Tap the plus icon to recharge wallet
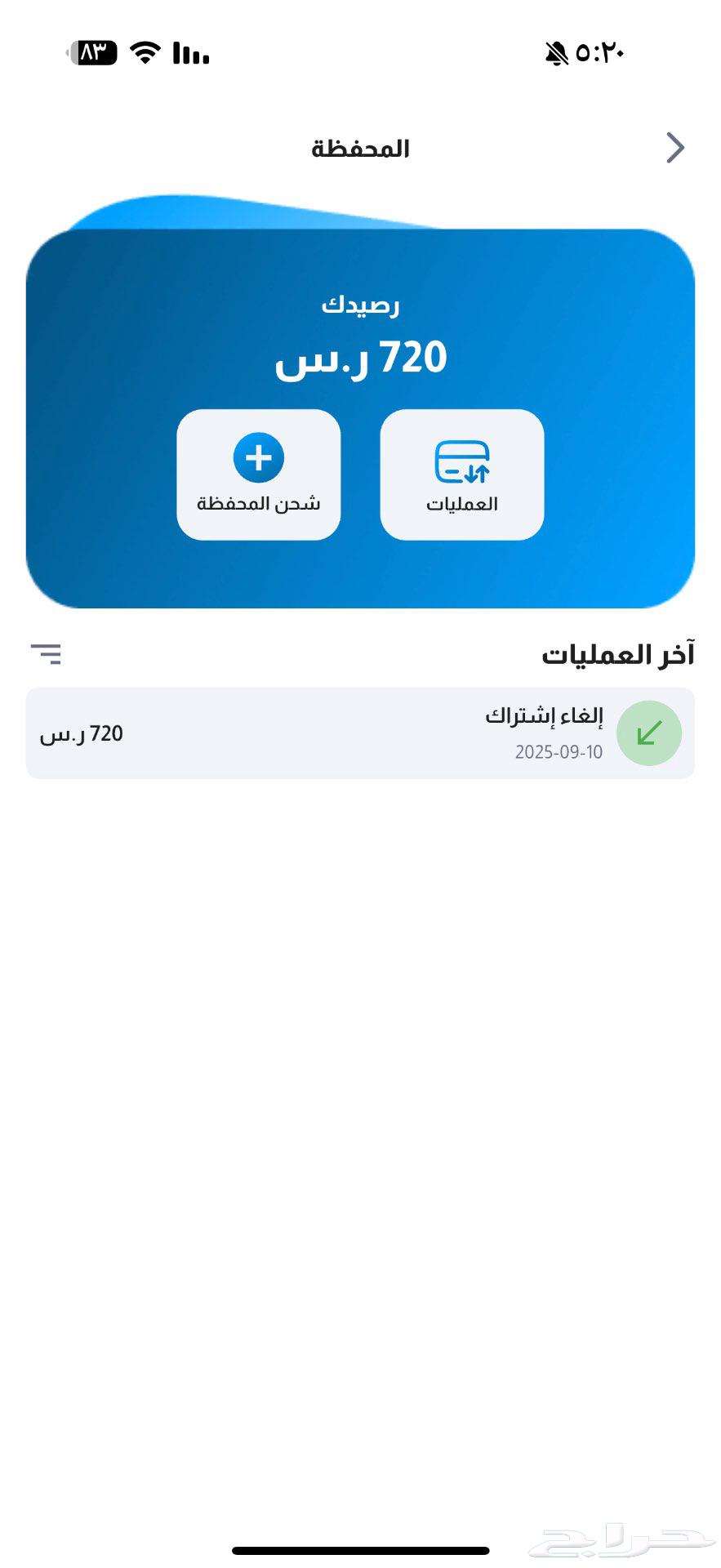 click(258, 457)
